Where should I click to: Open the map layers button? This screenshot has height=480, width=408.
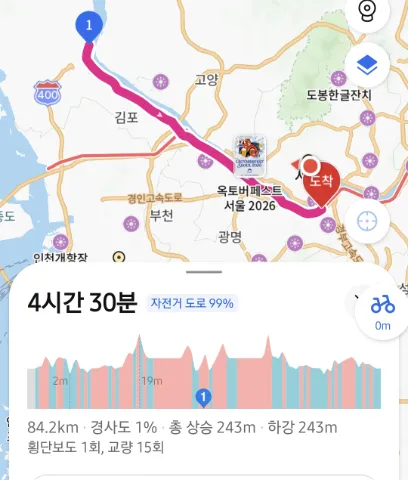pos(367,65)
